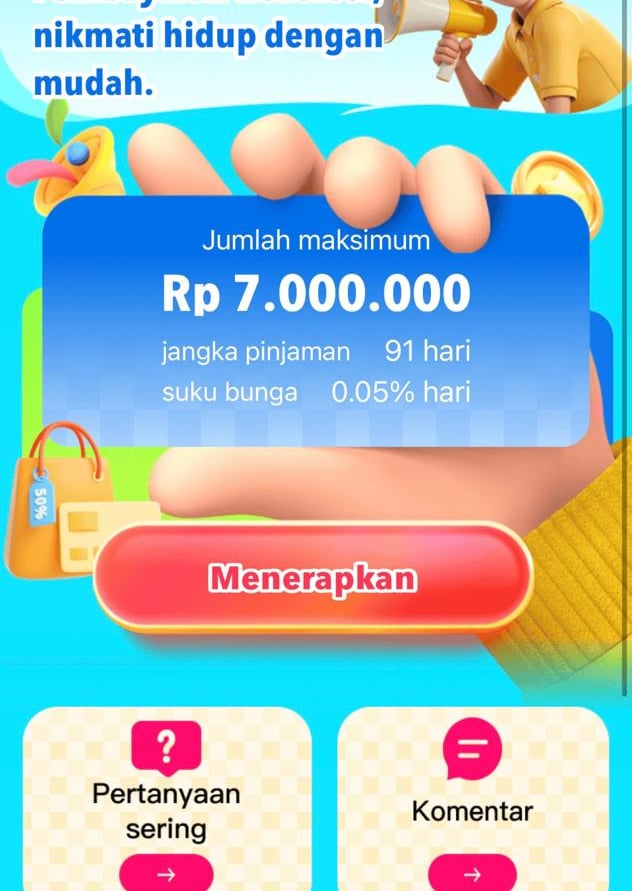Tap the red Menerapkan button
The height and width of the screenshot is (891, 632).
(x=313, y=577)
